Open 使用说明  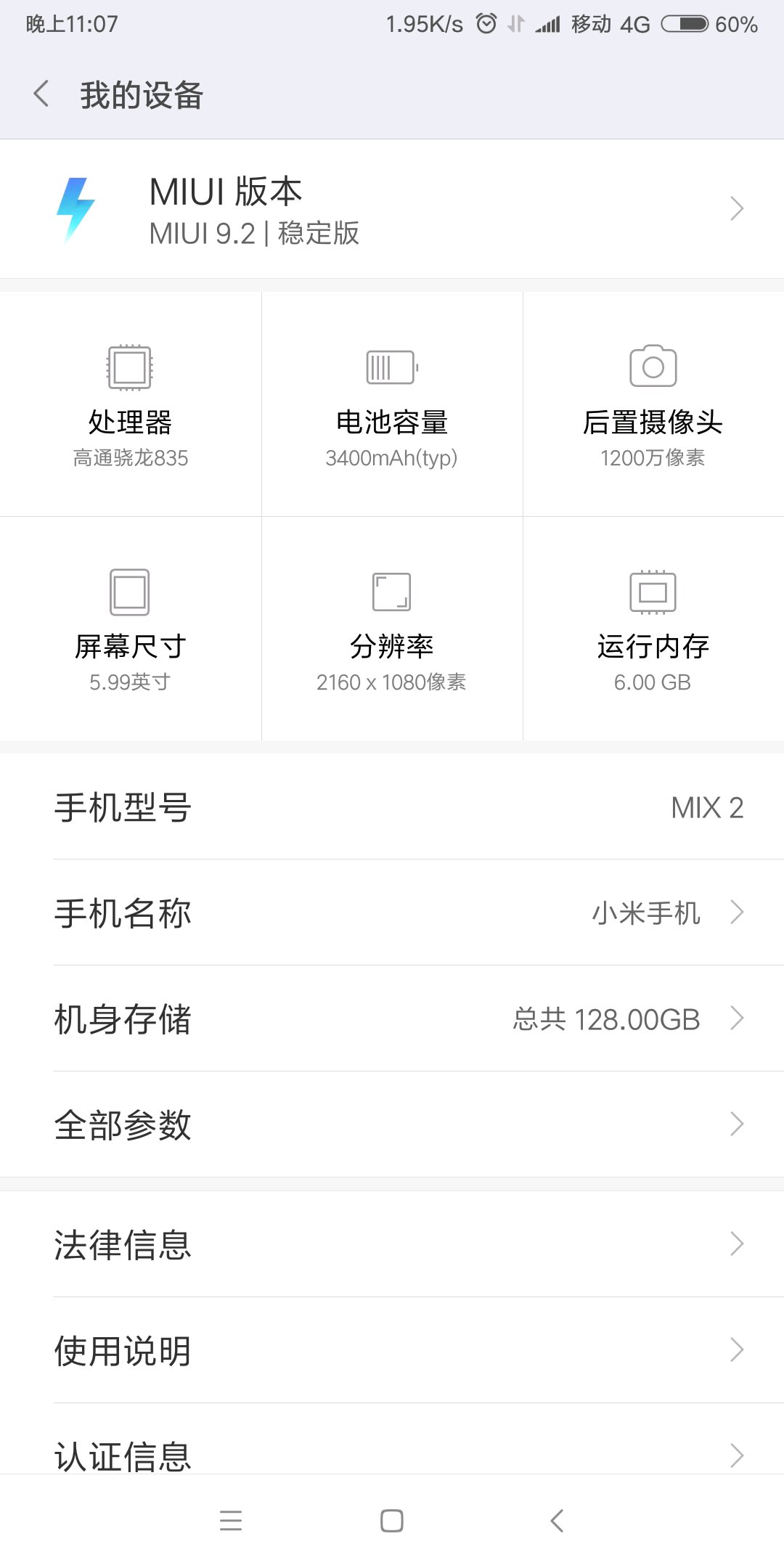pyautogui.click(x=392, y=1350)
